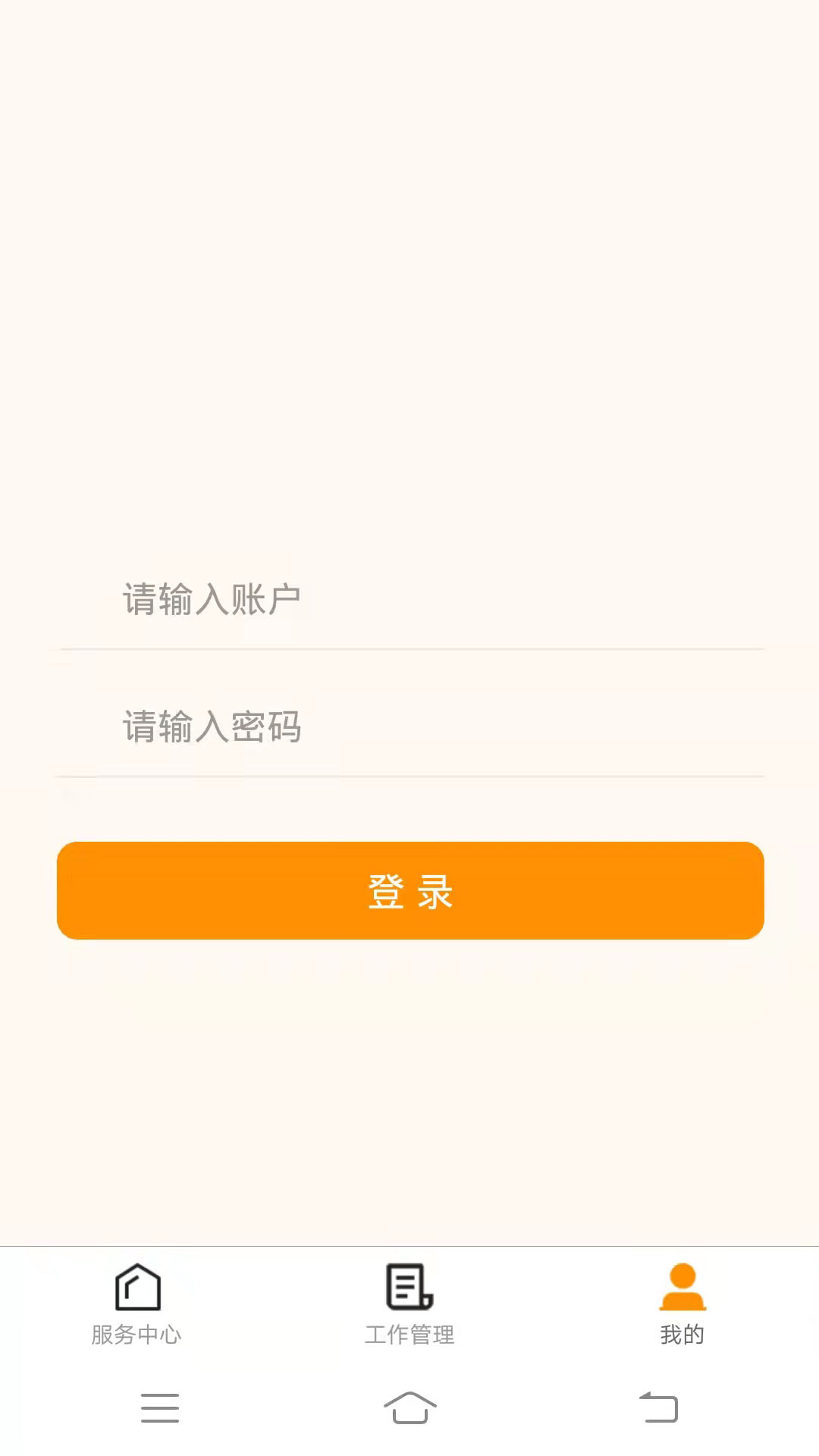
Task: Switch to the 服务中心 tab
Action: 139,1304
